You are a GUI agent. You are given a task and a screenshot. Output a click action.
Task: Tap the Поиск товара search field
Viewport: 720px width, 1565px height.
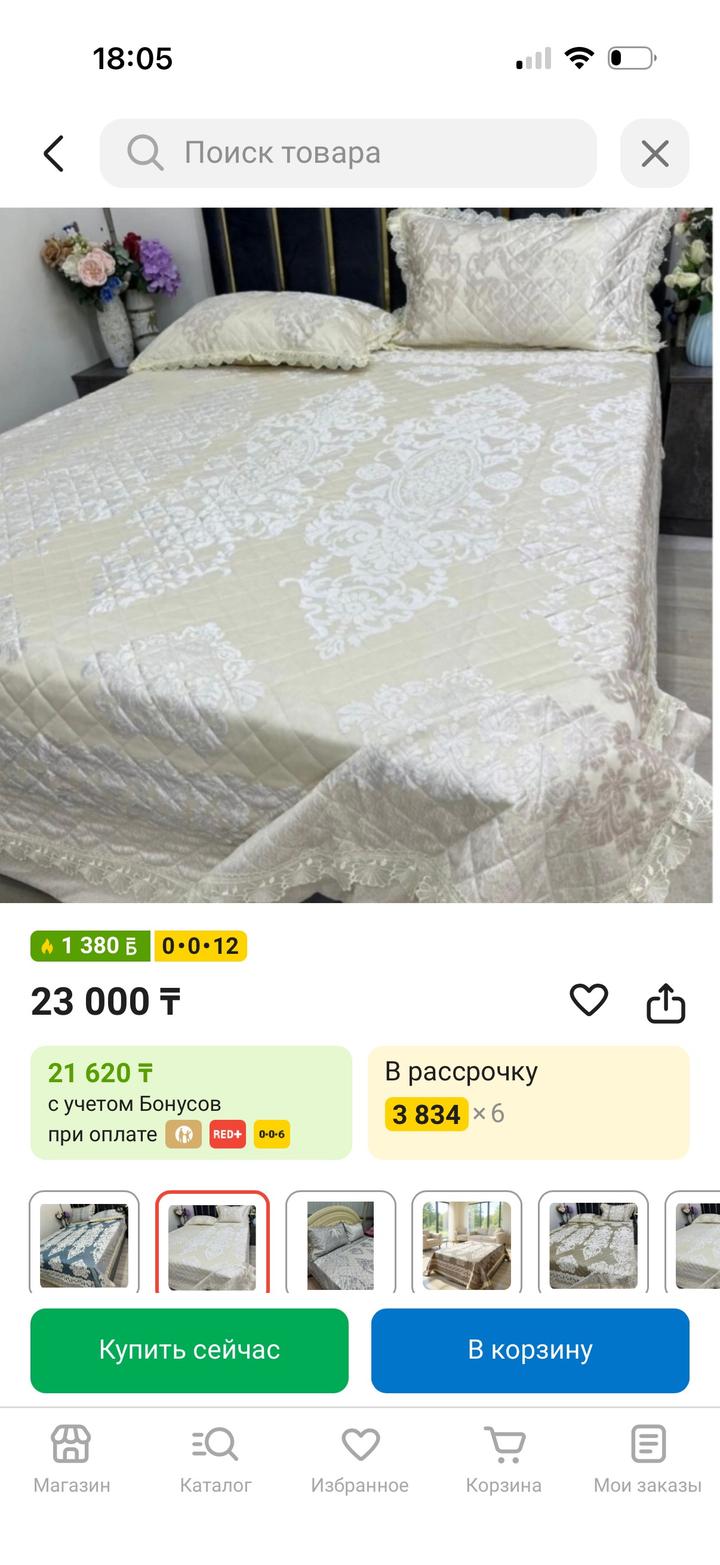(348, 153)
